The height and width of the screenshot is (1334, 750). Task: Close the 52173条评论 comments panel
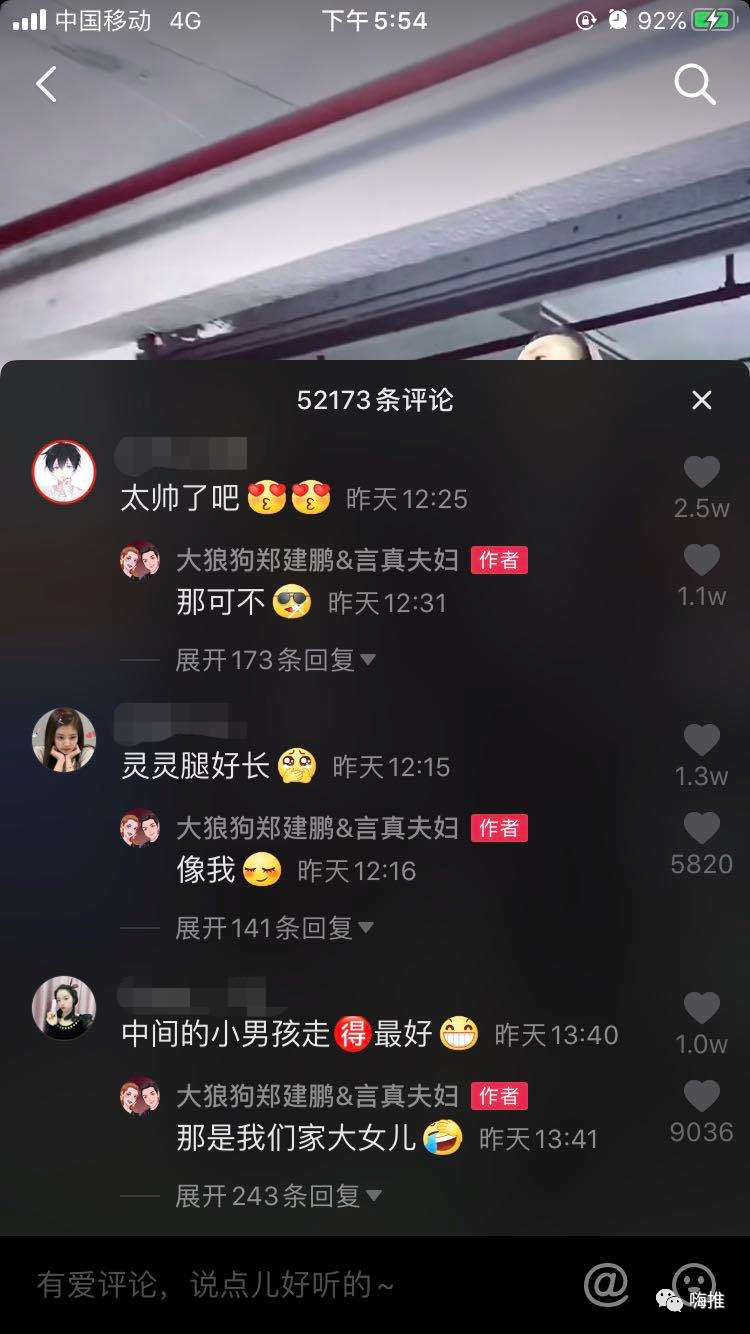[702, 400]
